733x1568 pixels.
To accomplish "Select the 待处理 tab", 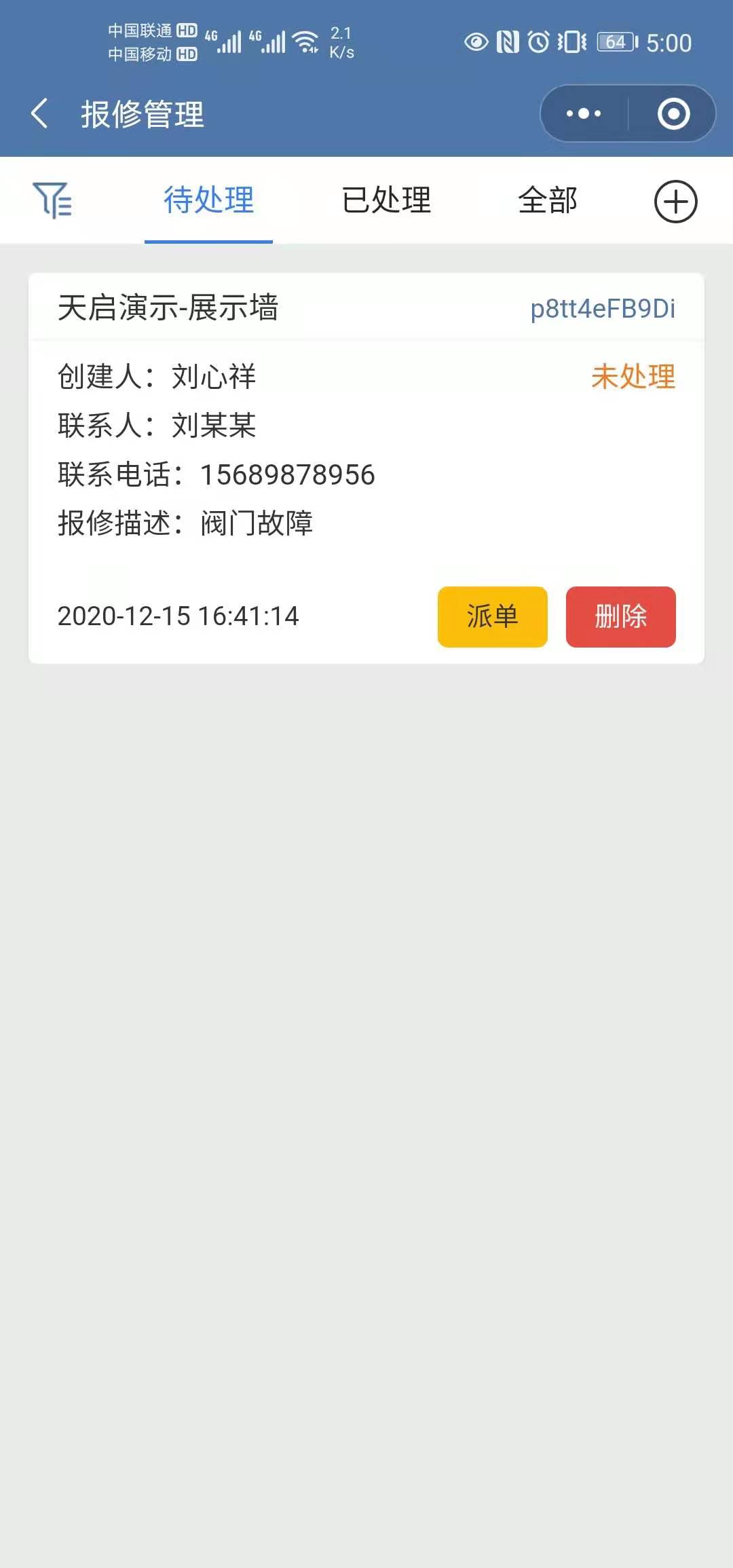I will coord(208,201).
